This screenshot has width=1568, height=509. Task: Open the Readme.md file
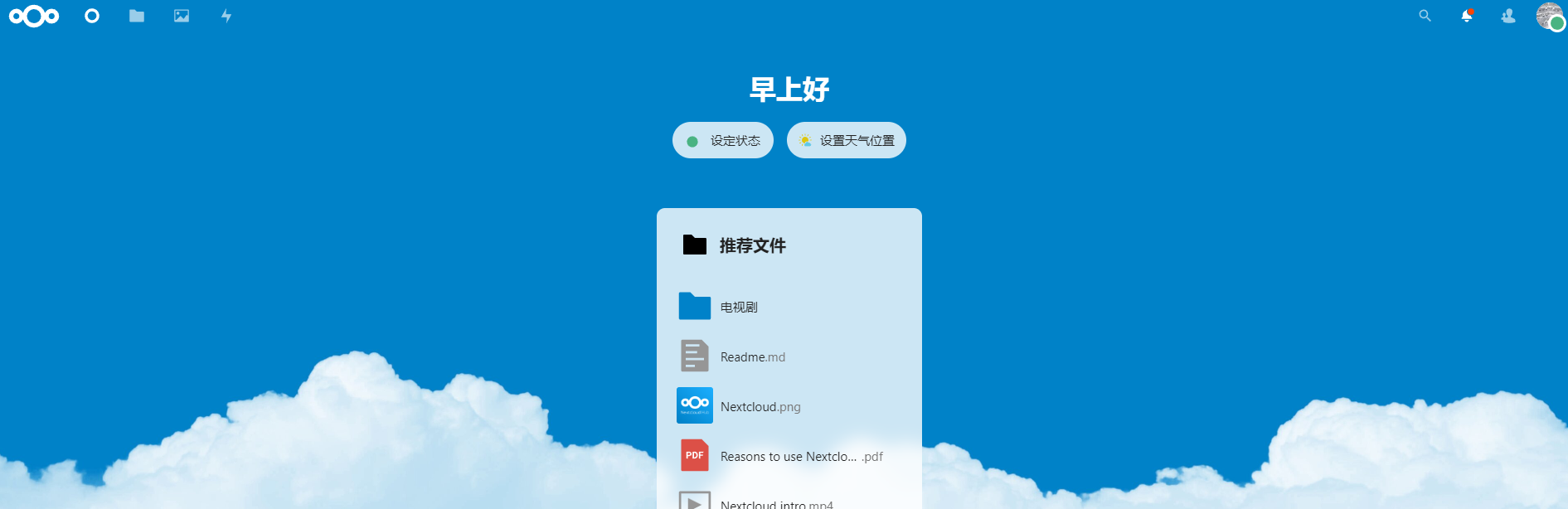[752, 357]
